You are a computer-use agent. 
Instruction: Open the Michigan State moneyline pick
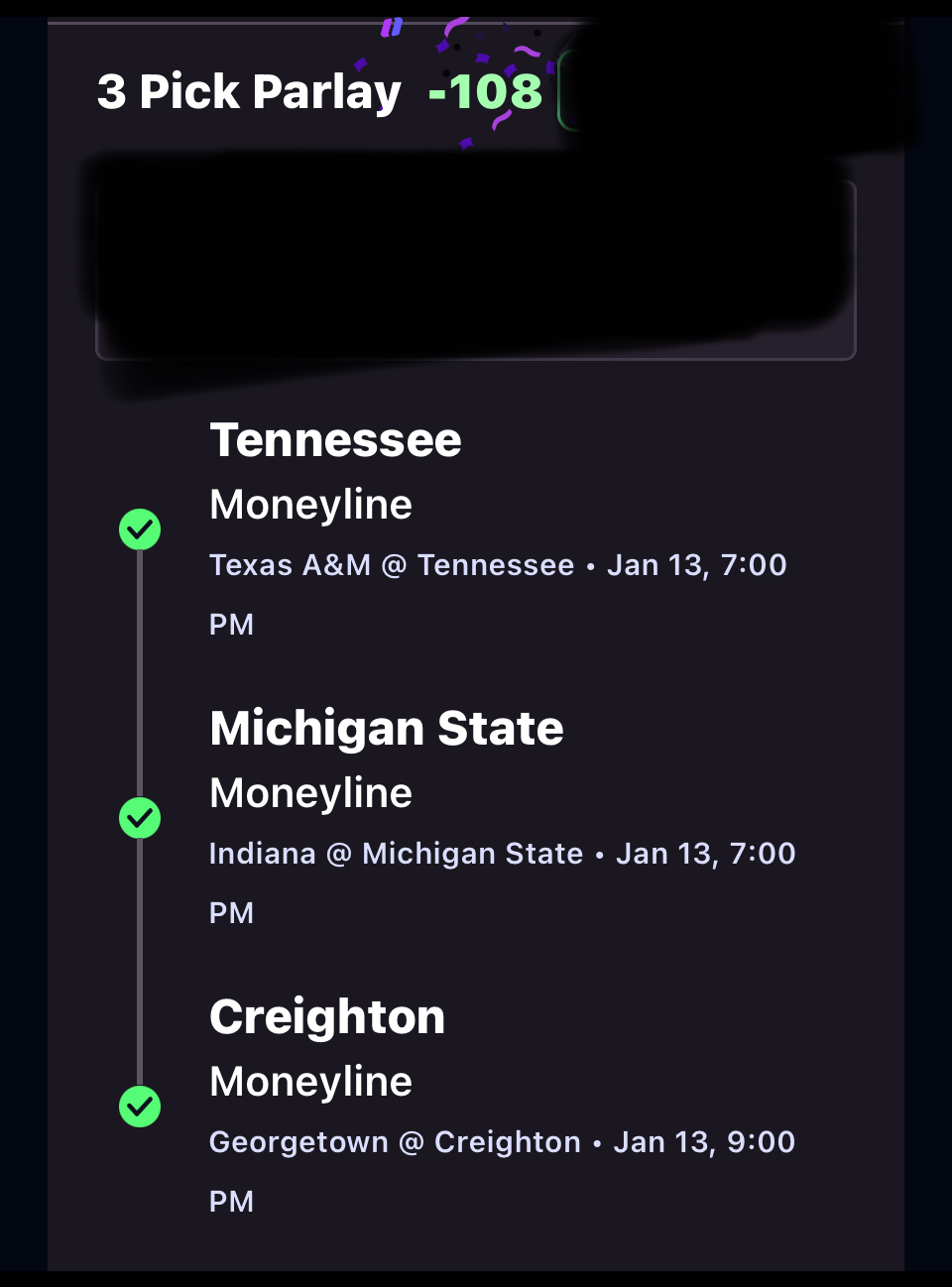coord(387,729)
